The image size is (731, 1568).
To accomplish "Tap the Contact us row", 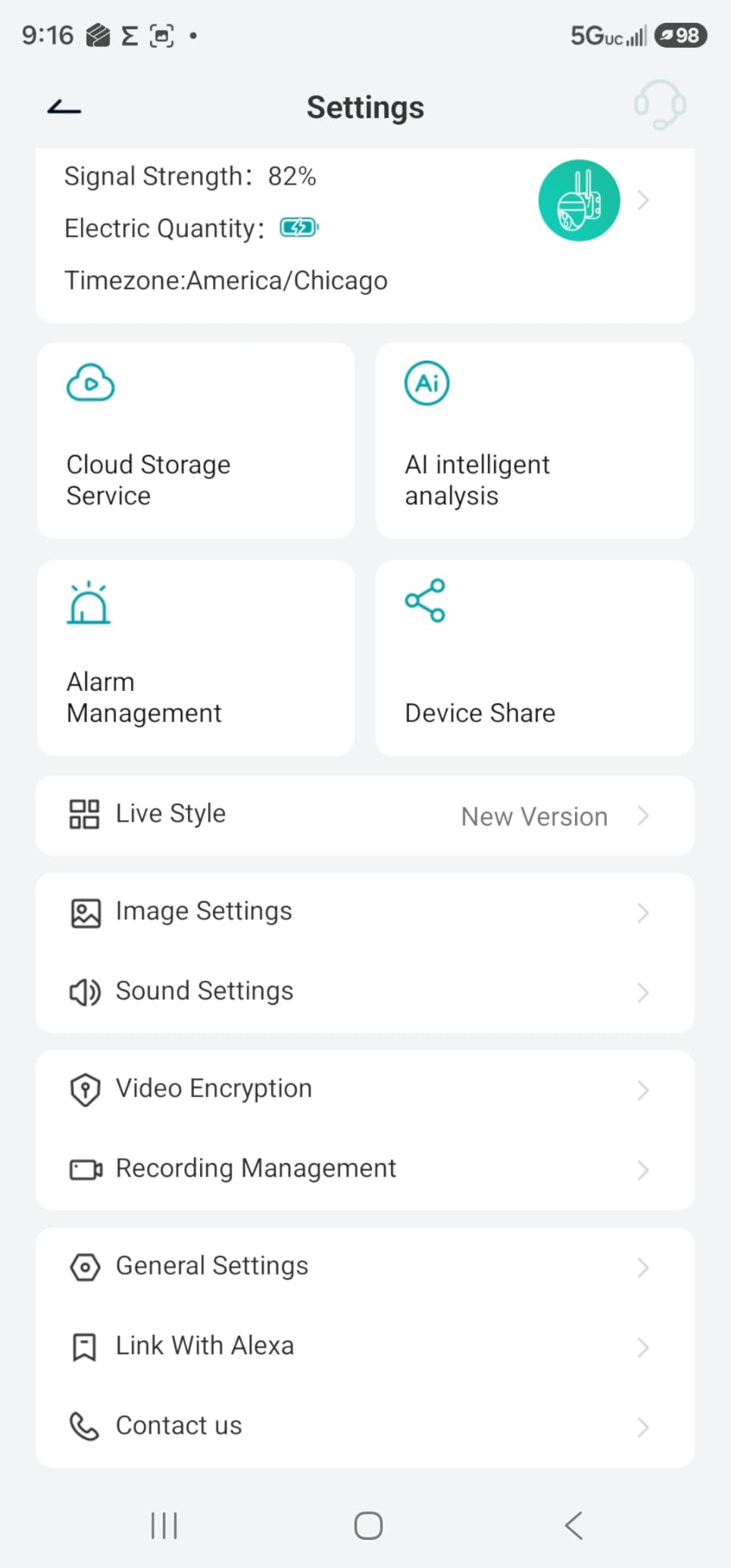I will pyautogui.click(x=365, y=1427).
